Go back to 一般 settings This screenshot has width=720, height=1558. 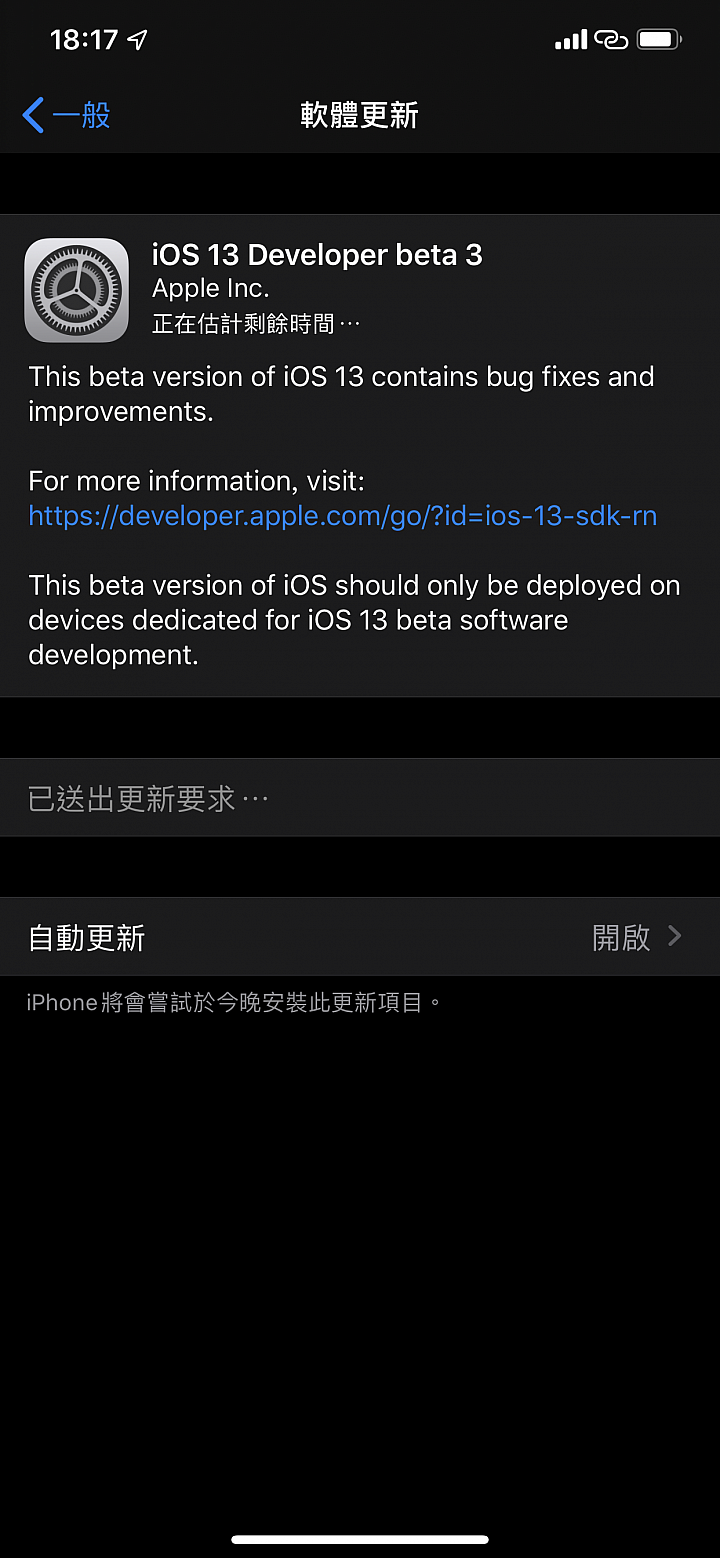pyautogui.click(x=66, y=115)
